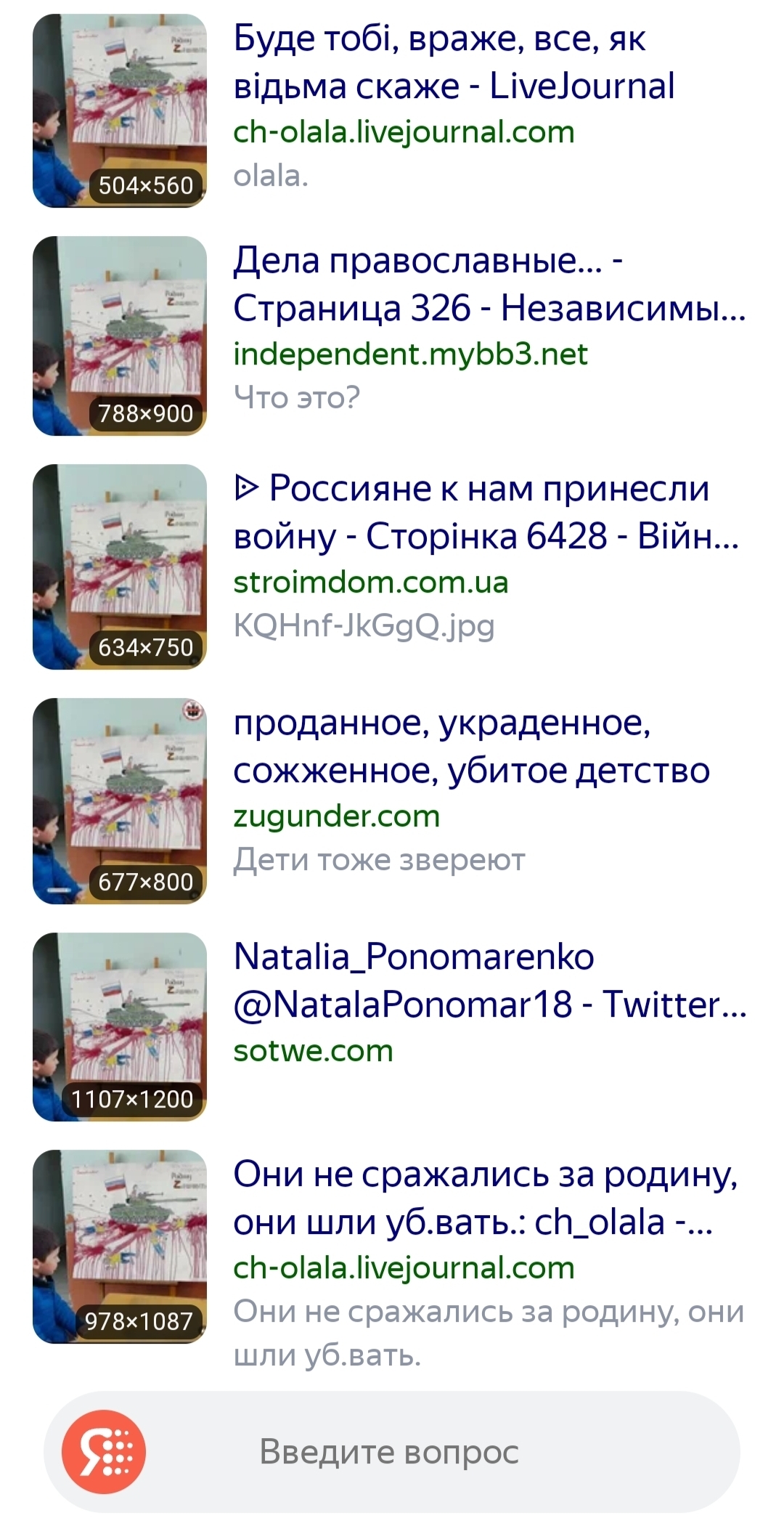
Task: Open the zugunder.com result about детство
Action: coord(471,746)
